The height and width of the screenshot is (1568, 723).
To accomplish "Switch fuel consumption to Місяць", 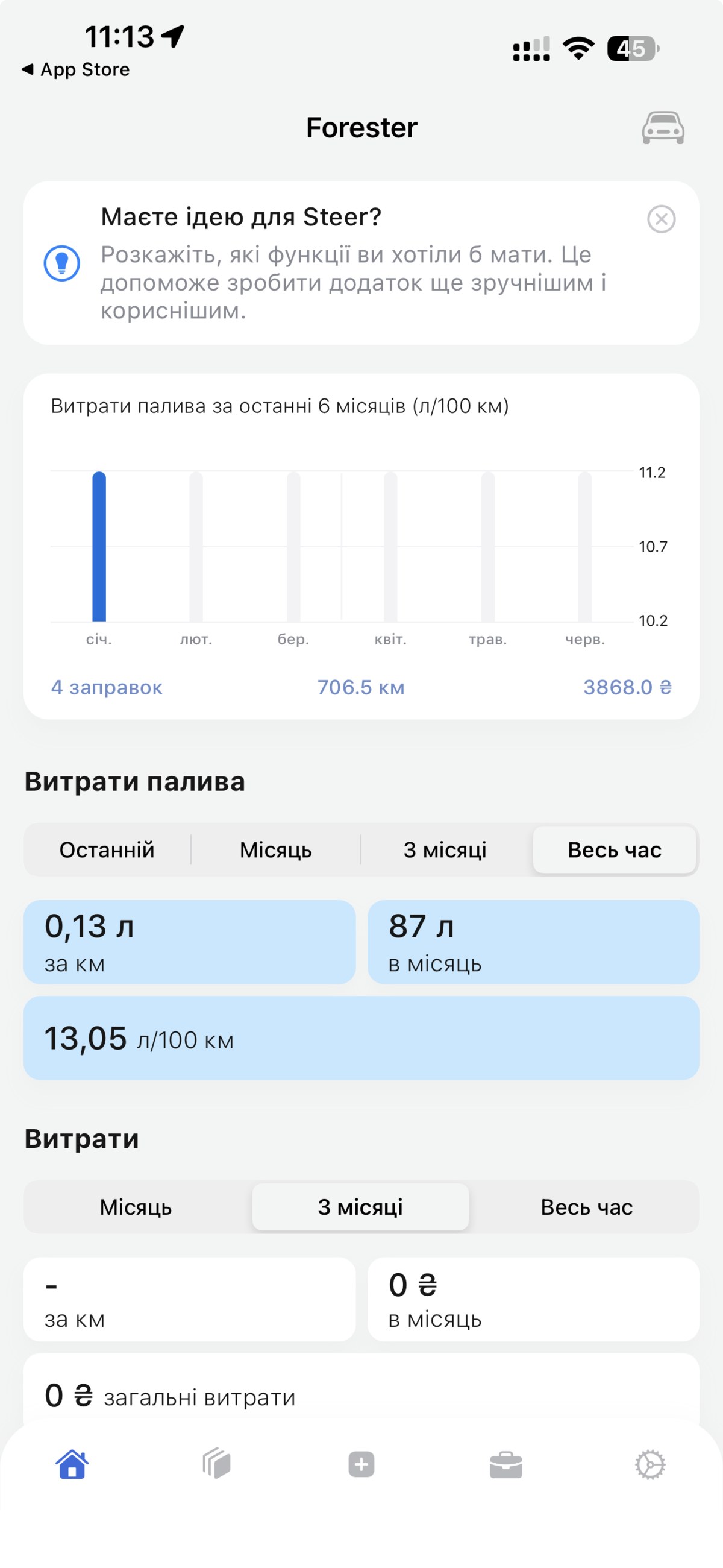I will click(x=276, y=849).
